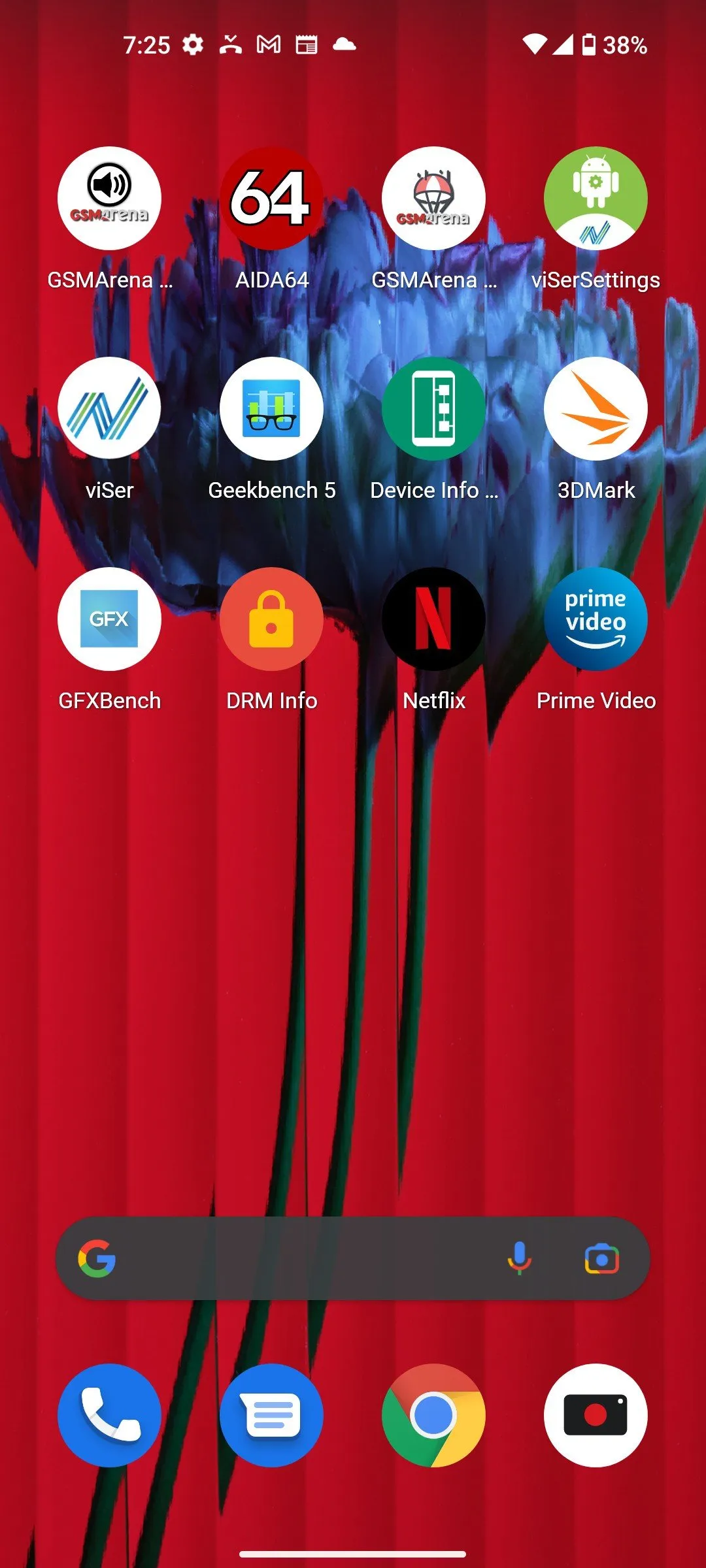Open GSMArena app with parachute icon
The width and height of the screenshot is (706, 1568).
[x=433, y=199]
